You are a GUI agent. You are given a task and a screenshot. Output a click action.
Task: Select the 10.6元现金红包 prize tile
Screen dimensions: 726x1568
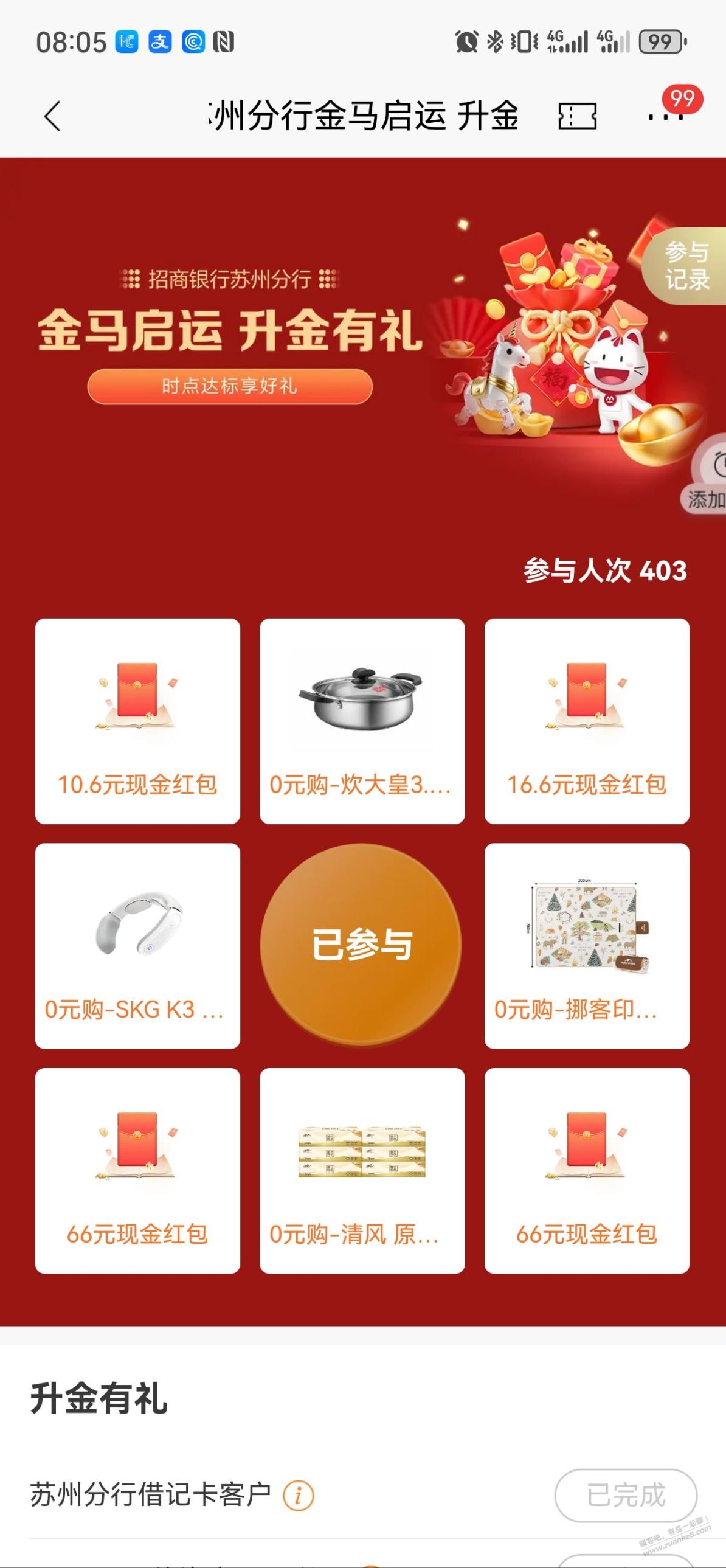(x=137, y=721)
